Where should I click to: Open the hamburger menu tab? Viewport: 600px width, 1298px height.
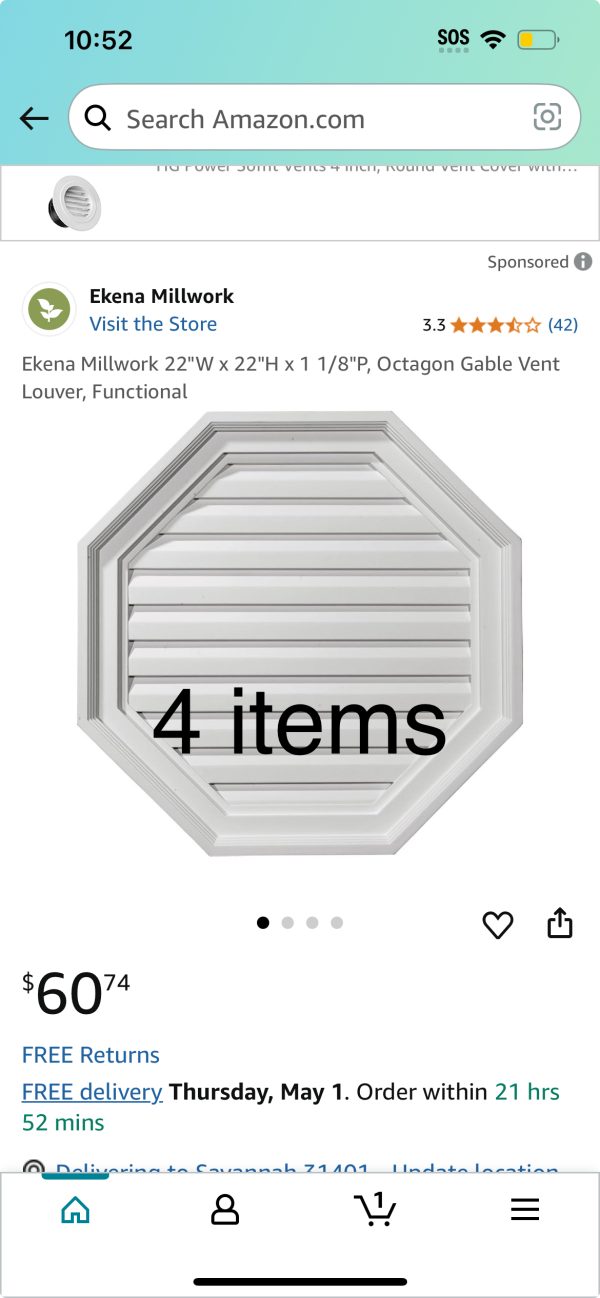(525, 1210)
